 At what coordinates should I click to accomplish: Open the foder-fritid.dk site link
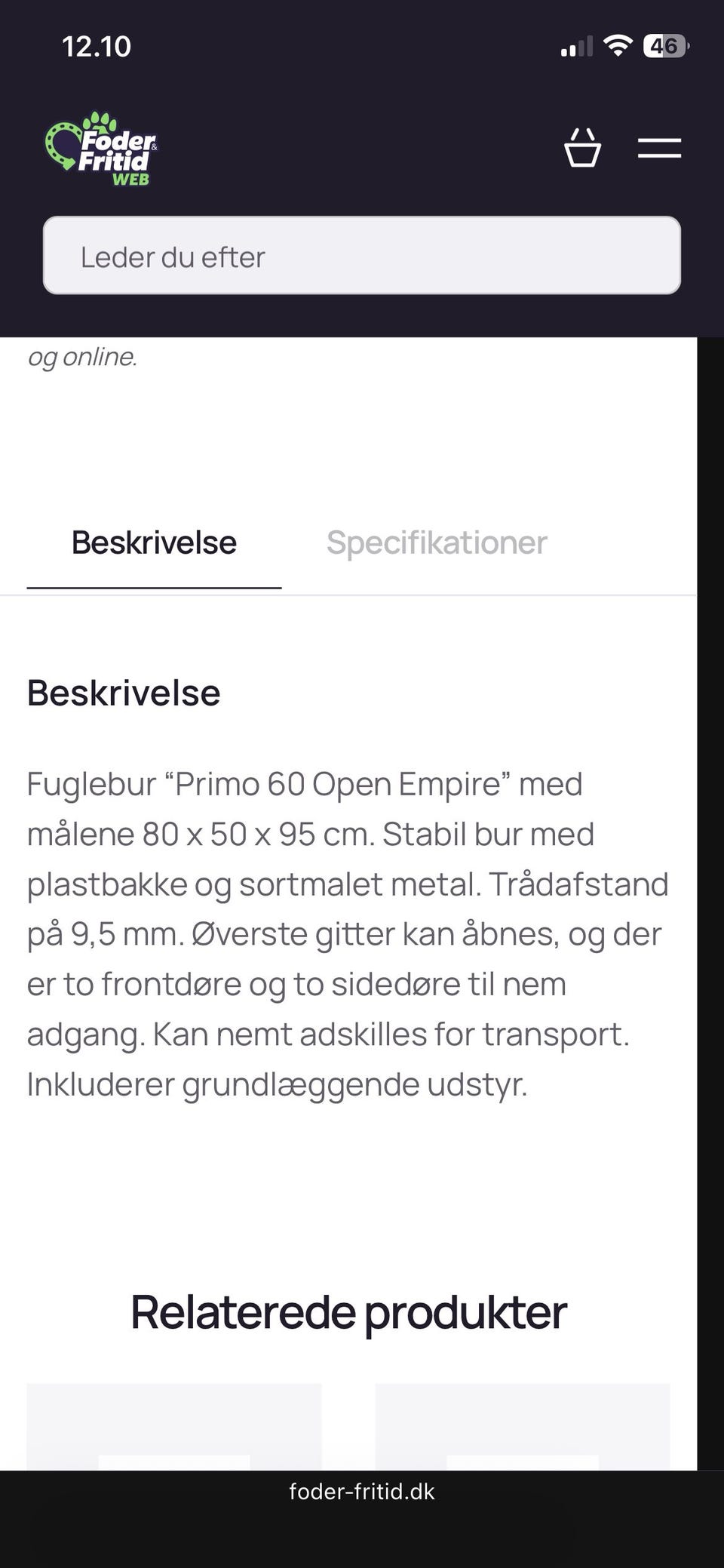point(362,1492)
